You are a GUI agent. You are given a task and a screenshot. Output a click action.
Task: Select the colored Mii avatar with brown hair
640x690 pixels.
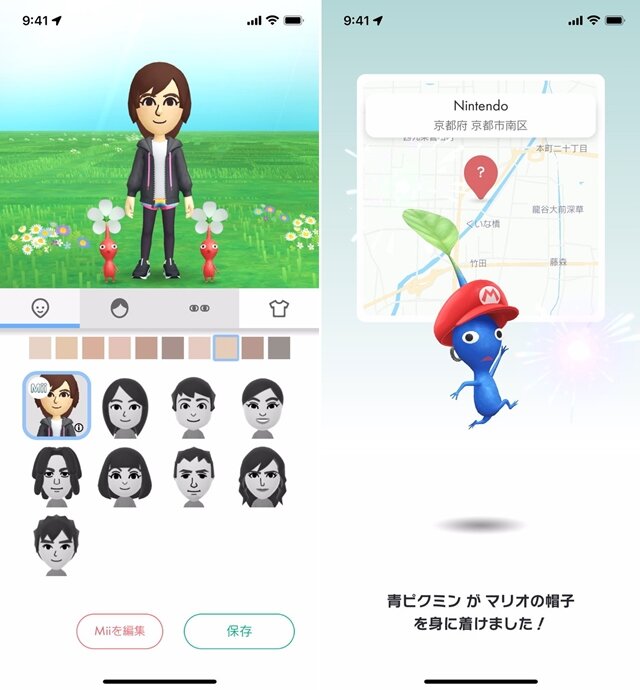56,405
